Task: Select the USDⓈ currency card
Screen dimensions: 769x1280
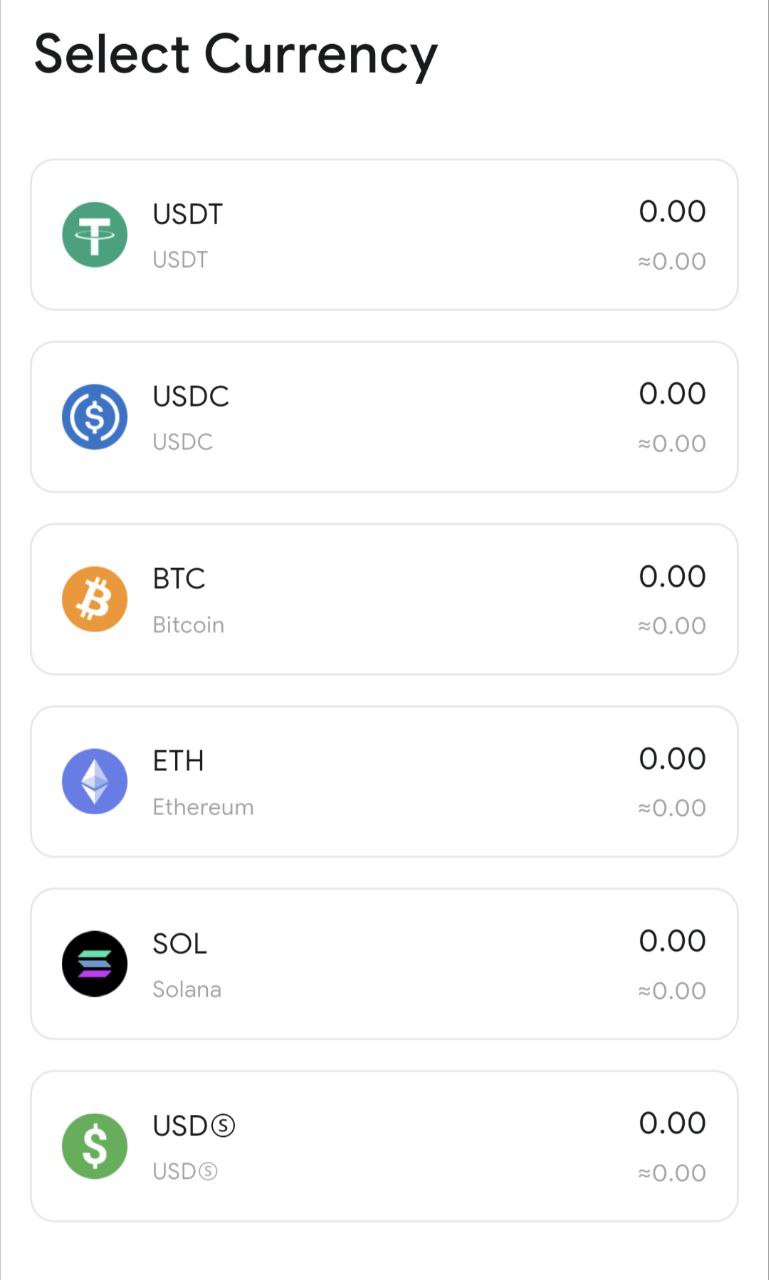Action: (x=384, y=1146)
